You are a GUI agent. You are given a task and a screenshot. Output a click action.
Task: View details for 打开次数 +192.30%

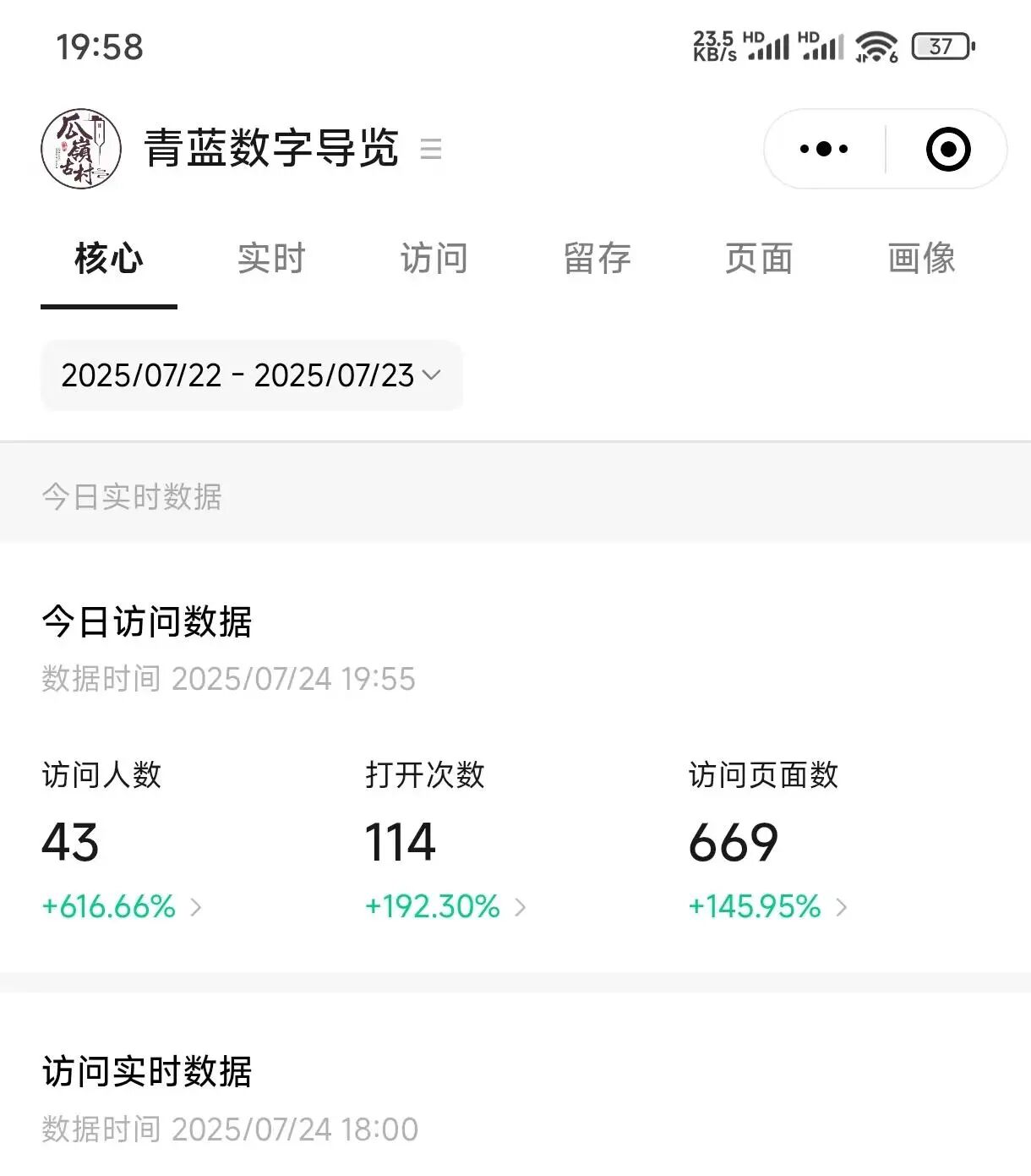(x=445, y=907)
